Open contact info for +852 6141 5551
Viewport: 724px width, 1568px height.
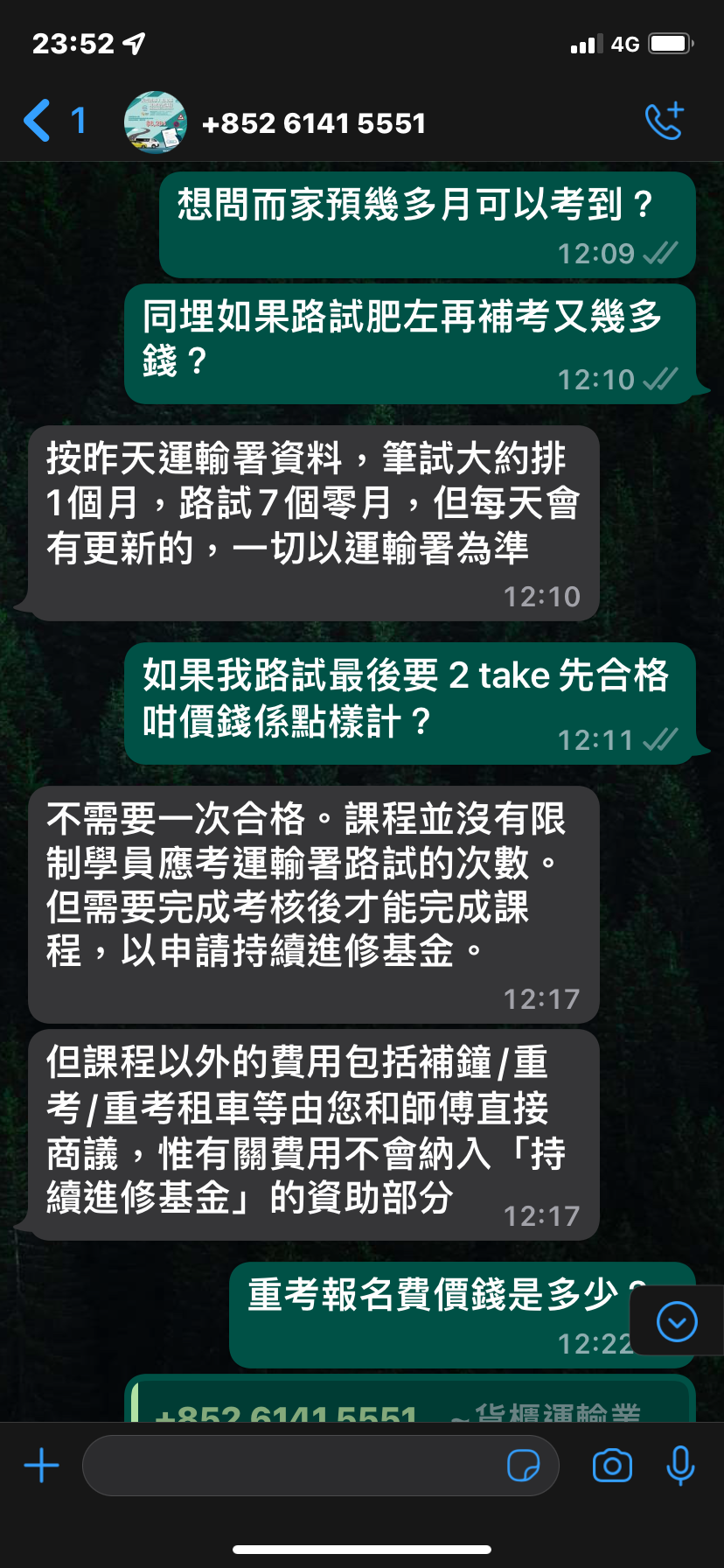coord(313,123)
